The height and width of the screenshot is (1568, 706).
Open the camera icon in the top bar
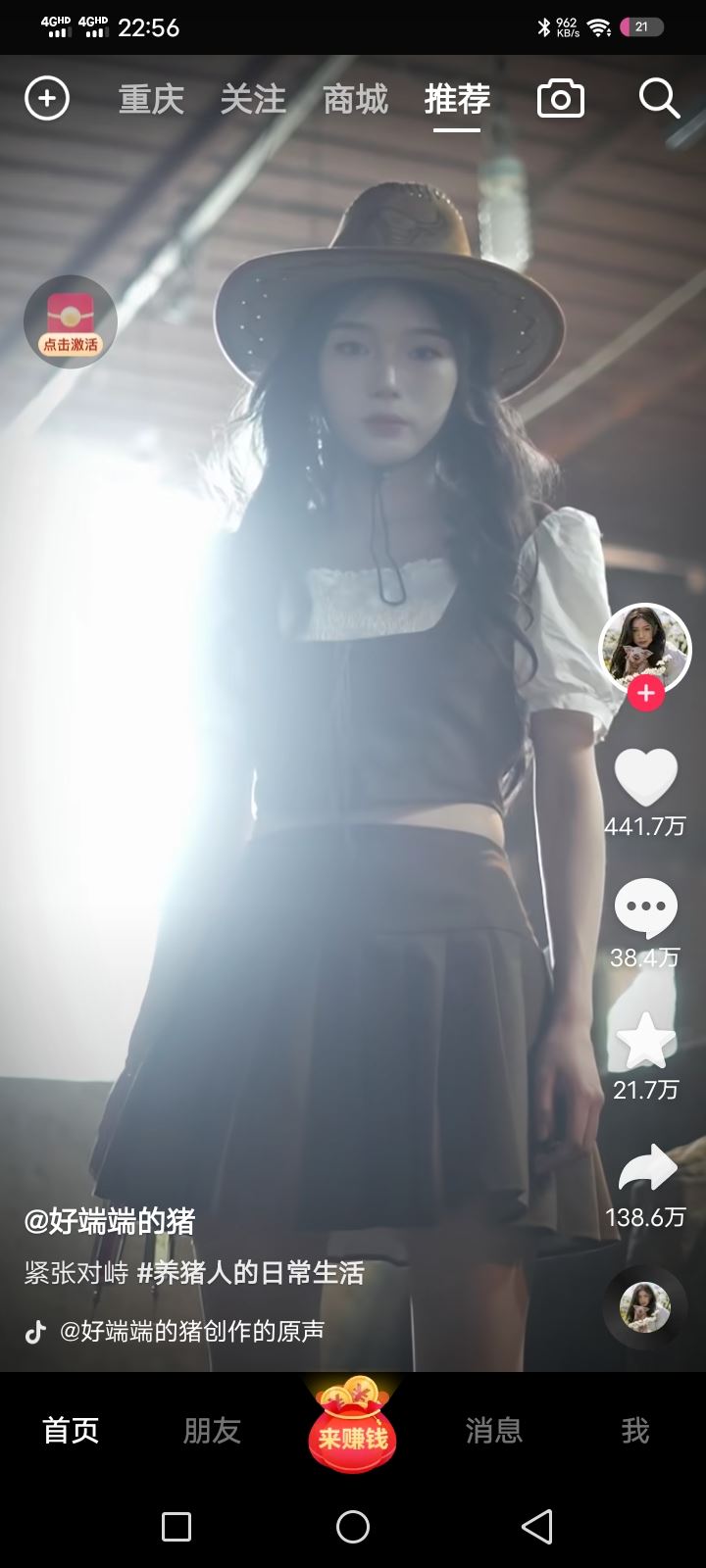point(561,99)
